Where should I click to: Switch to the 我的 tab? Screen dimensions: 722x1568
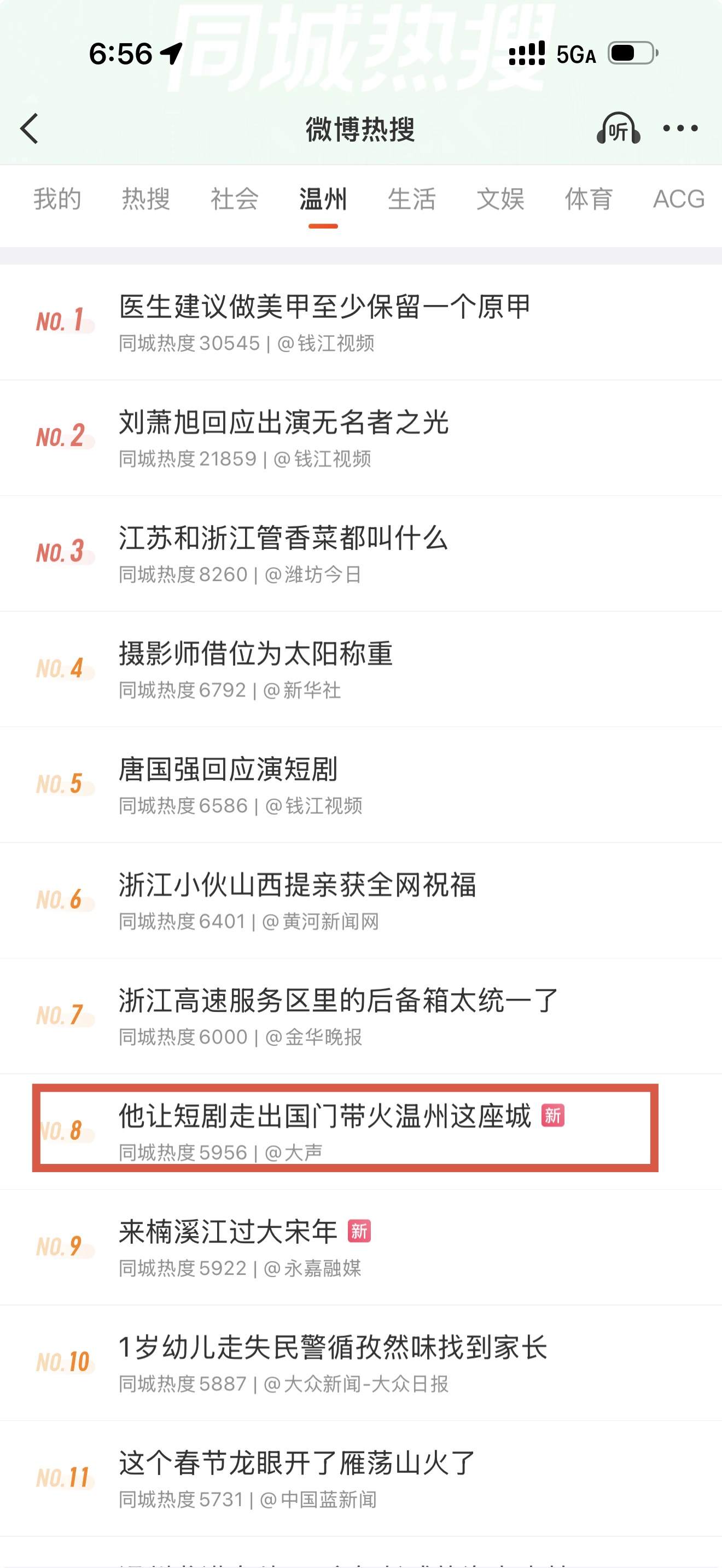point(57,200)
